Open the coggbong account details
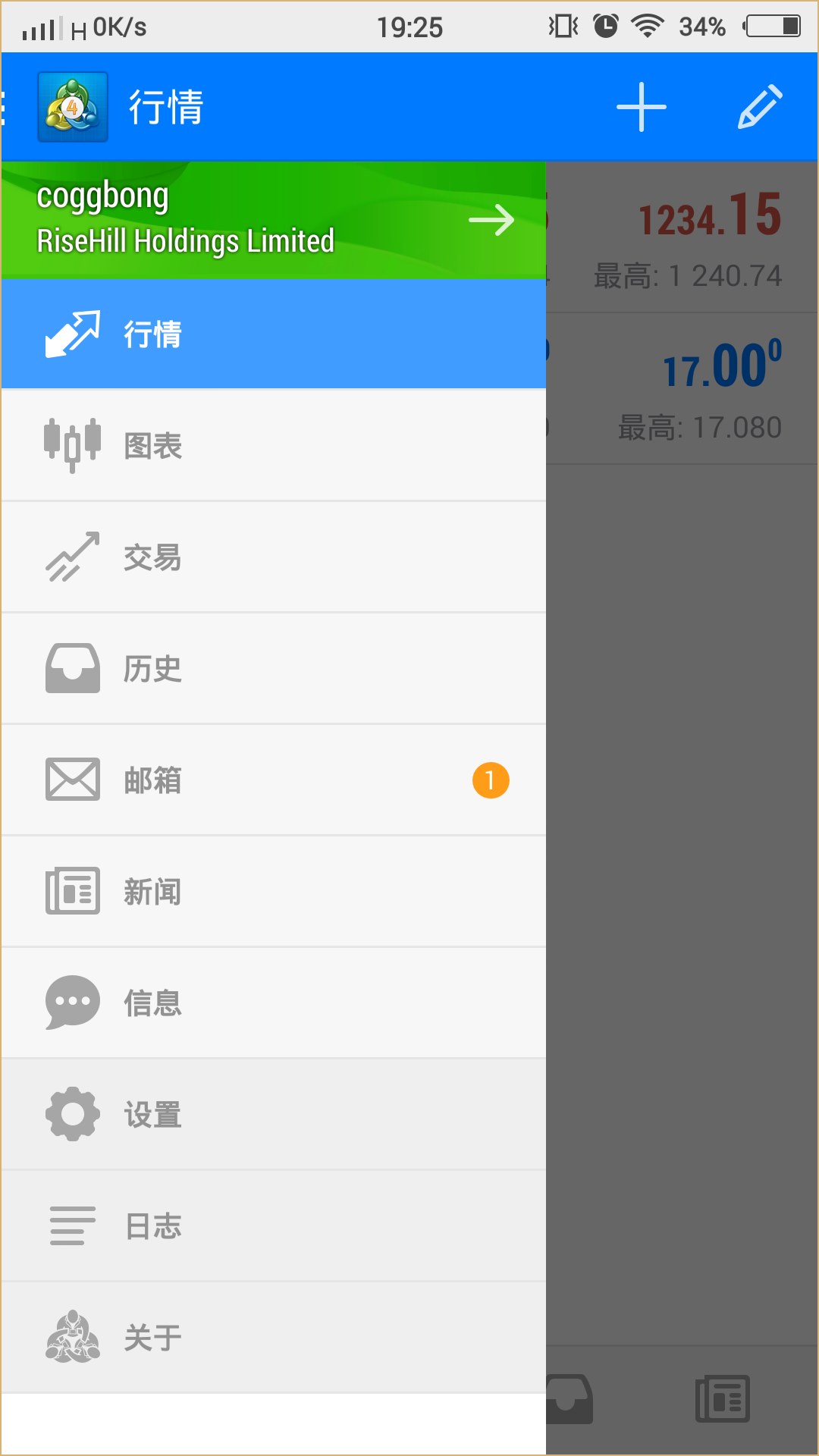819x1456 pixels. point(273,220)
